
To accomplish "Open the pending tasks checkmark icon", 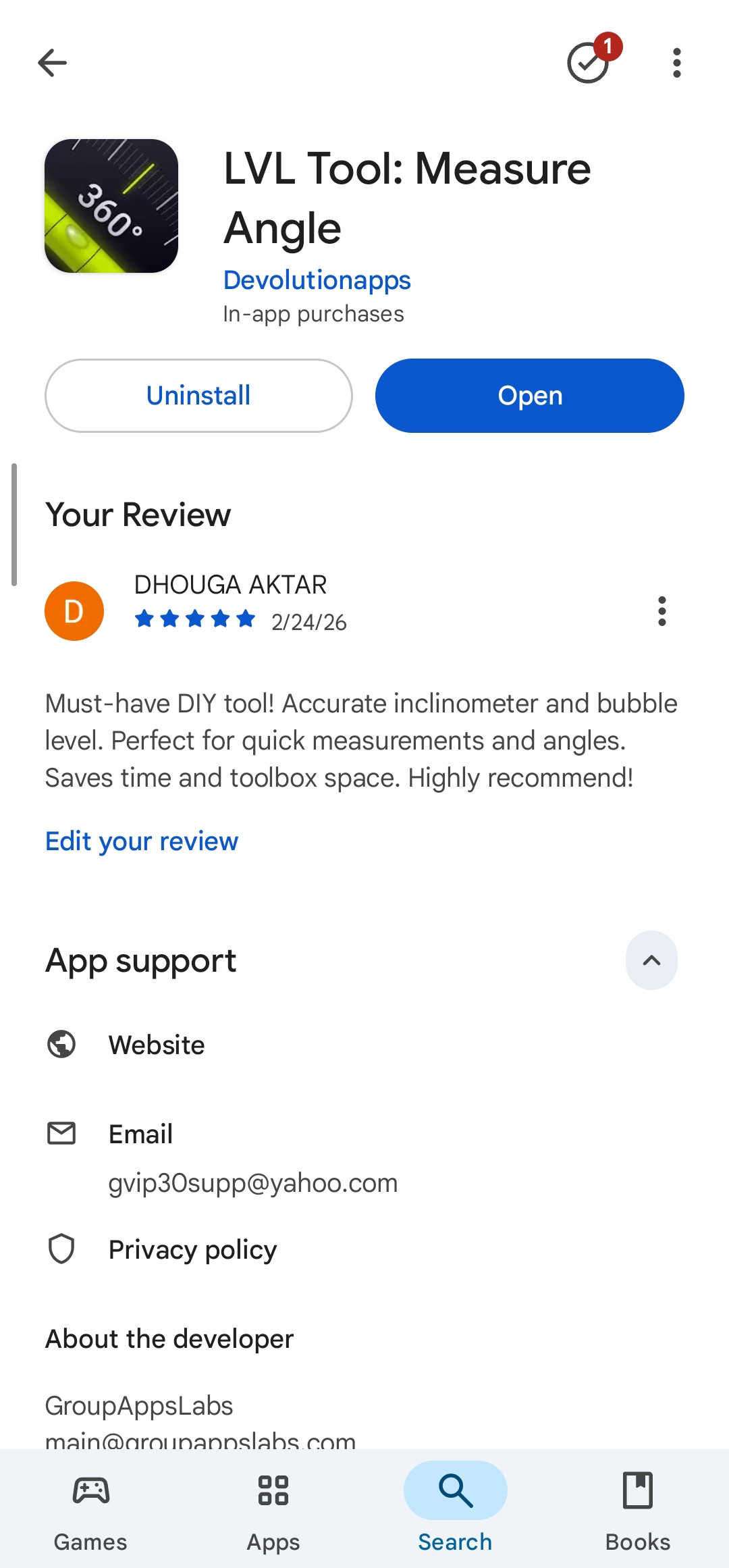I will pos(589,63).
